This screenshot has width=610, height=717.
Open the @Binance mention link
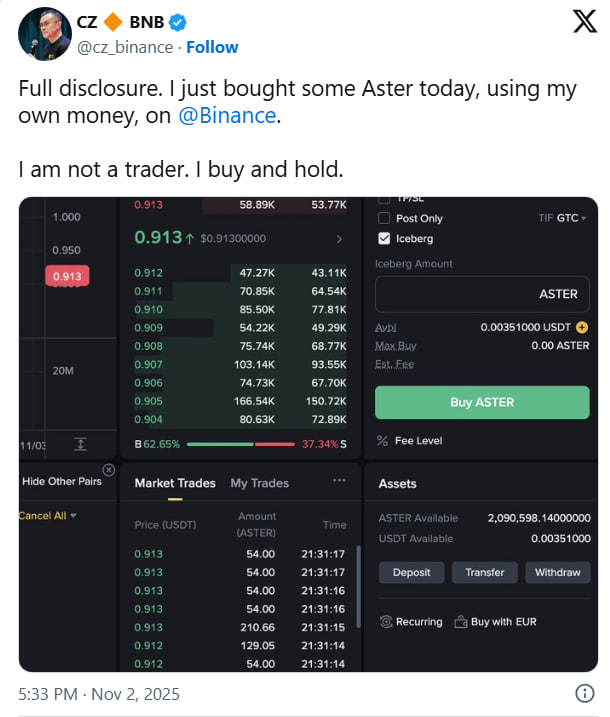[x=227, y=115]
